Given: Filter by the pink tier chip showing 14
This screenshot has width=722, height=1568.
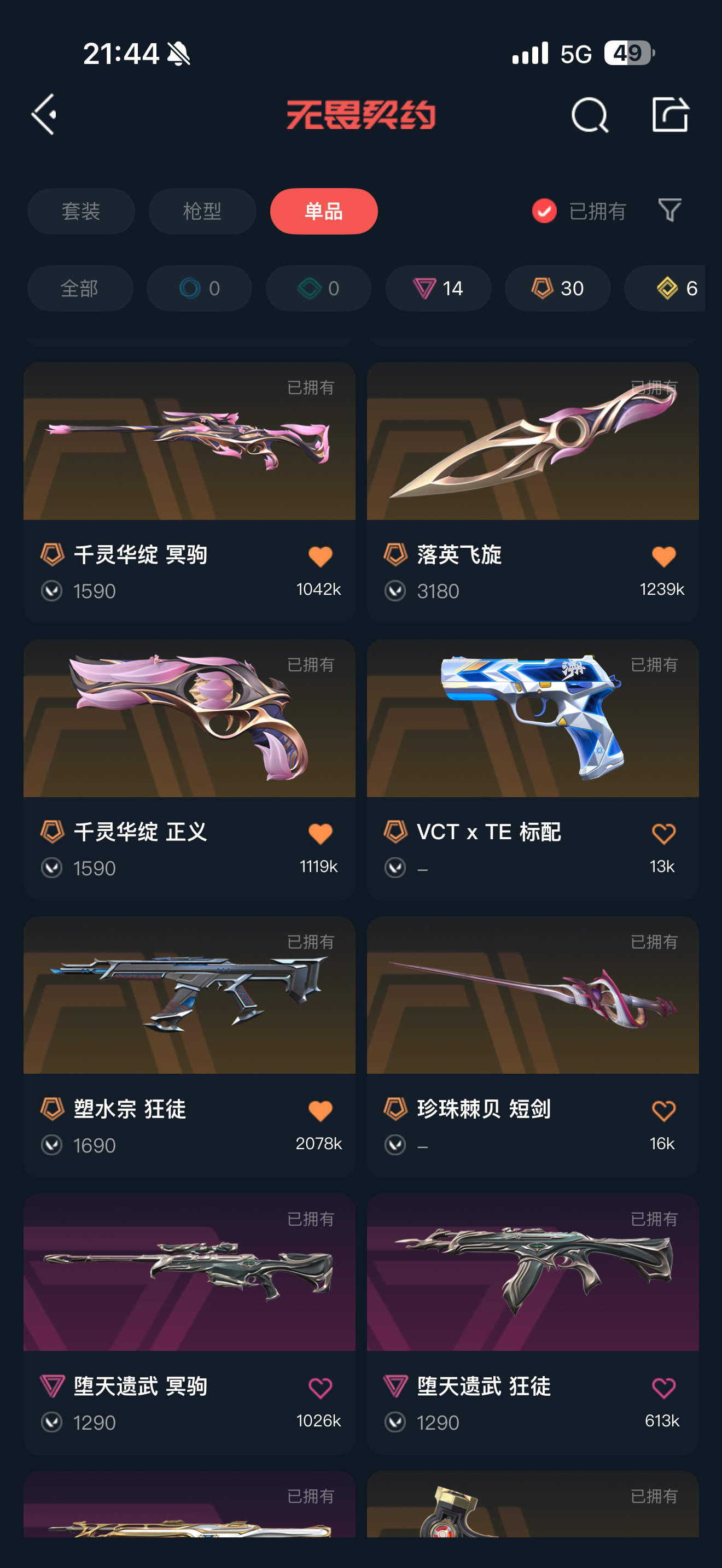Looking at the screenshot, I should 438,289.
